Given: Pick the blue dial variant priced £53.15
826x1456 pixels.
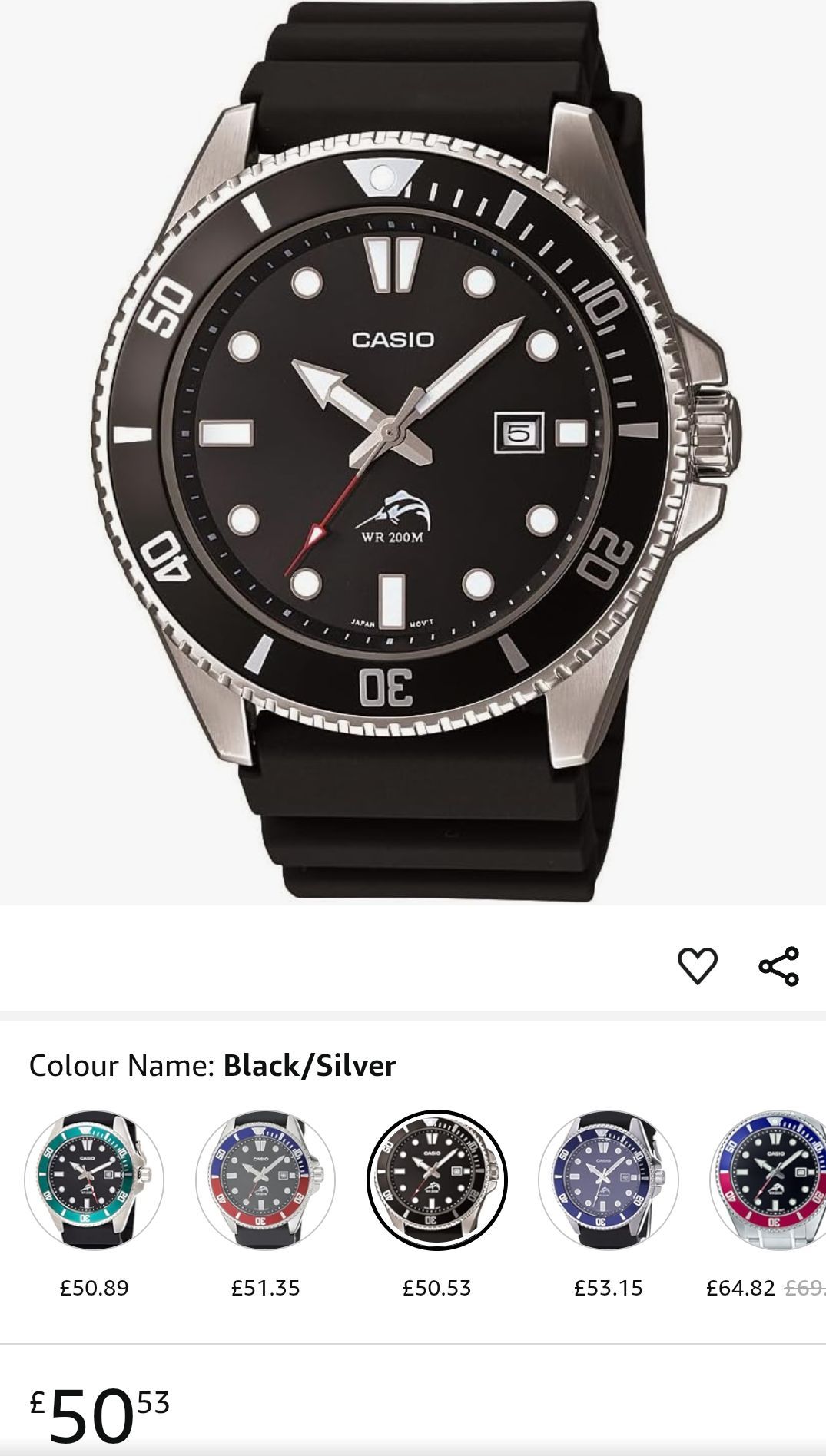Looking at the screenshot, I should click(608, 1180).
